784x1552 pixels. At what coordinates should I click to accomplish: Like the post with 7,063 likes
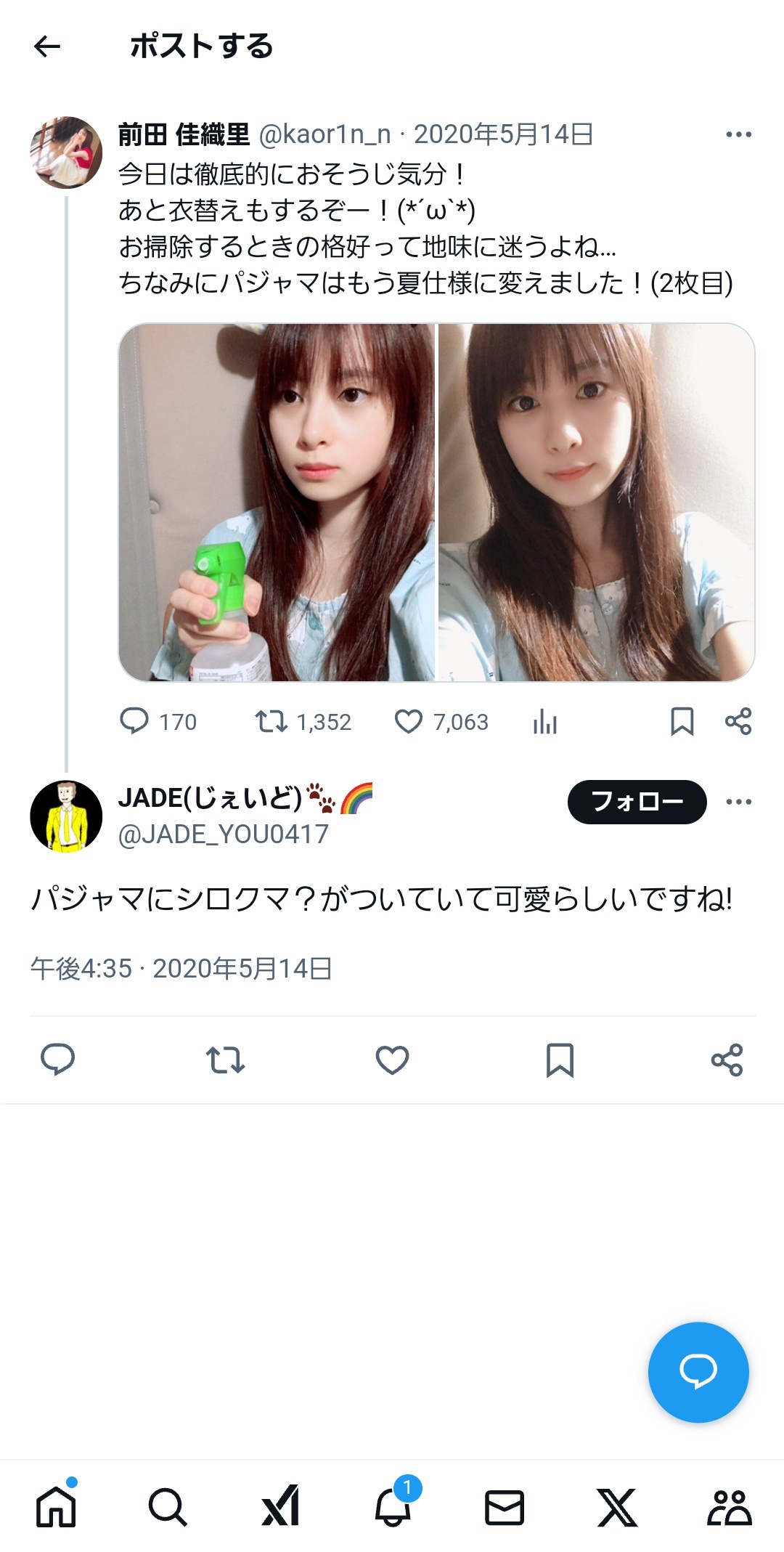(409, 721)
